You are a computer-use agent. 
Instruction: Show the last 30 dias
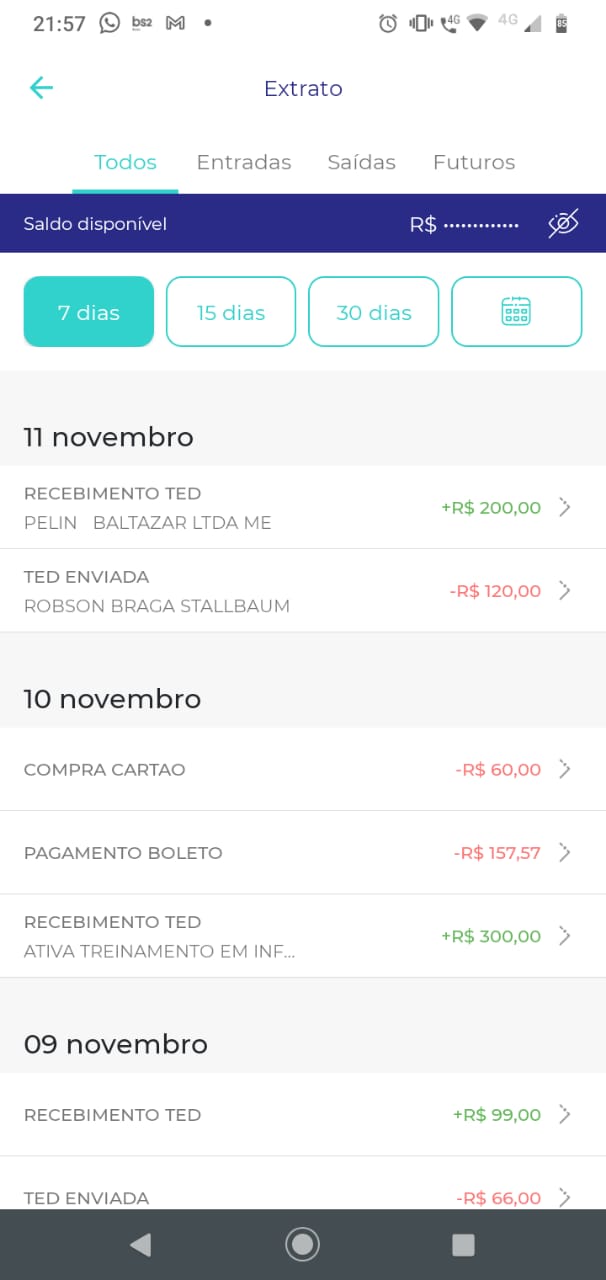[373, 312]
